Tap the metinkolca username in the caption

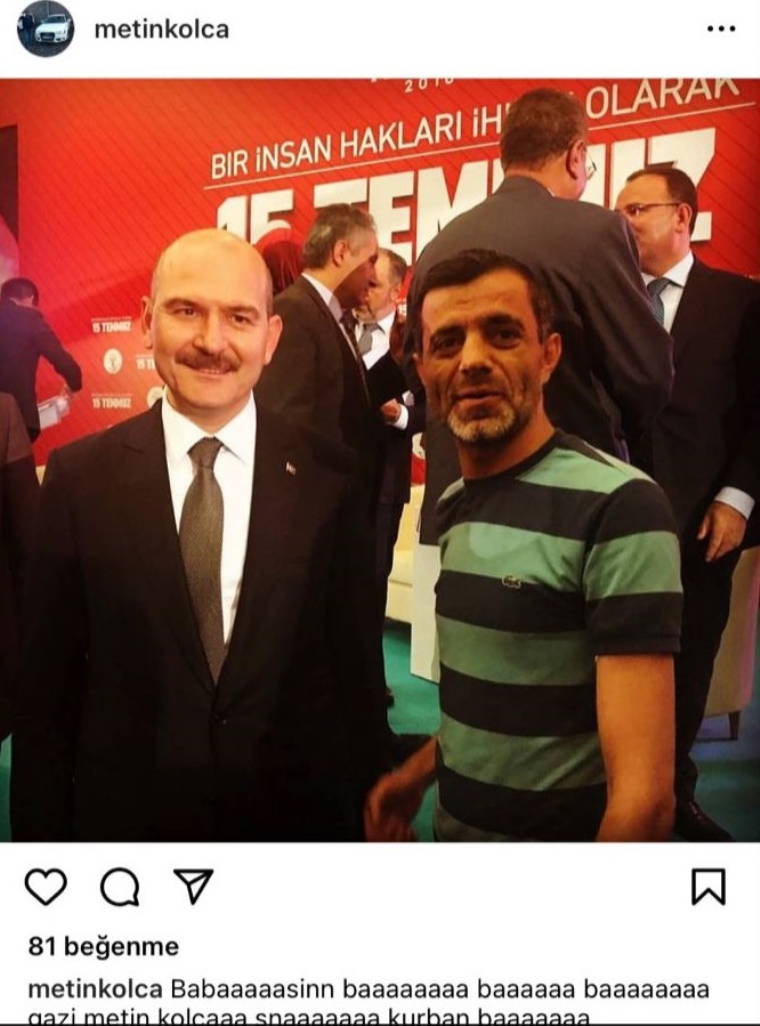[x=95, y=990]
